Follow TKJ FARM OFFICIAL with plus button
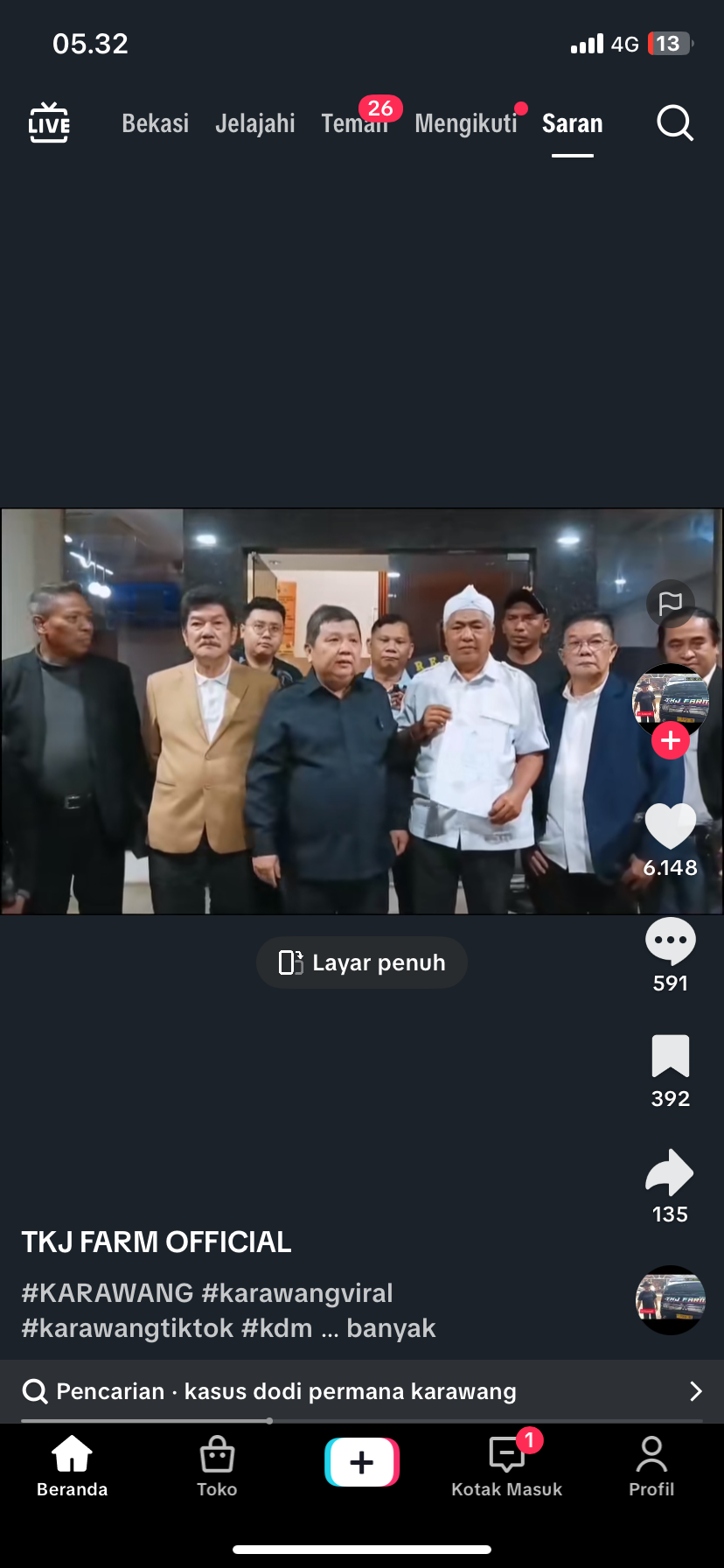This screenshot has height=1568, width=724. click(x=671, y=740)
